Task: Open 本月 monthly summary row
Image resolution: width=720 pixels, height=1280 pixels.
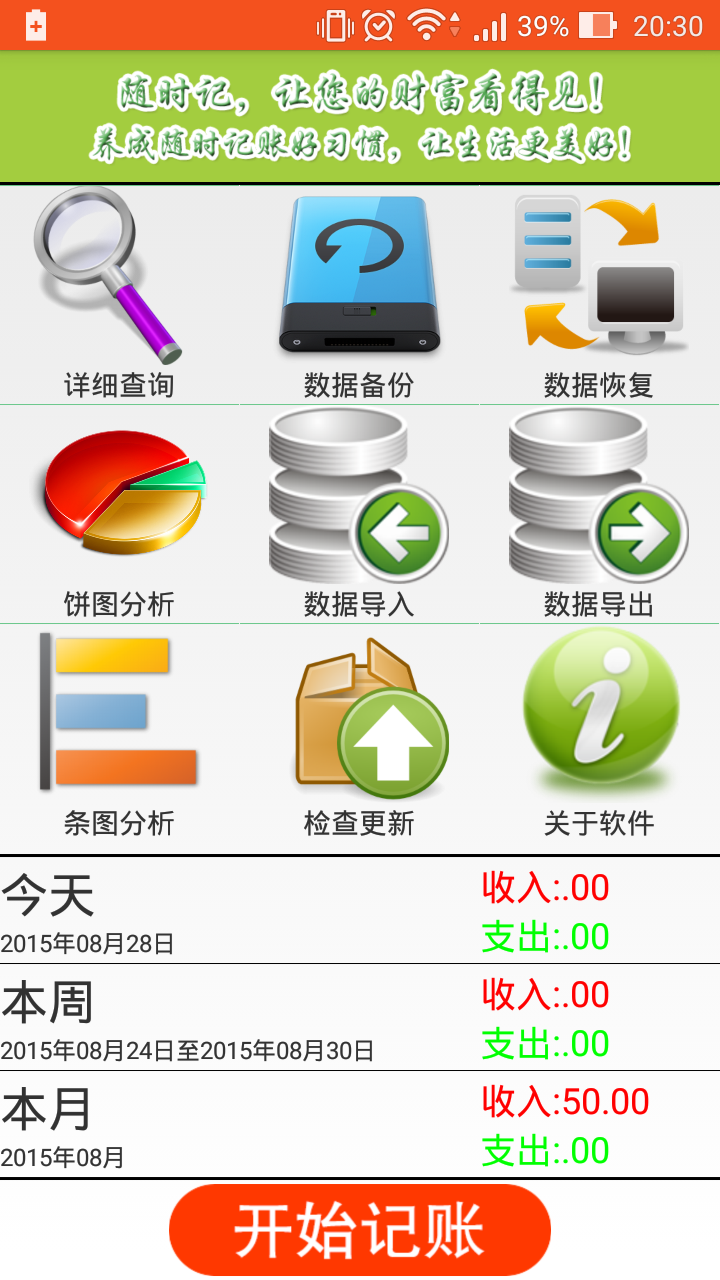Action: [360, 1124]
